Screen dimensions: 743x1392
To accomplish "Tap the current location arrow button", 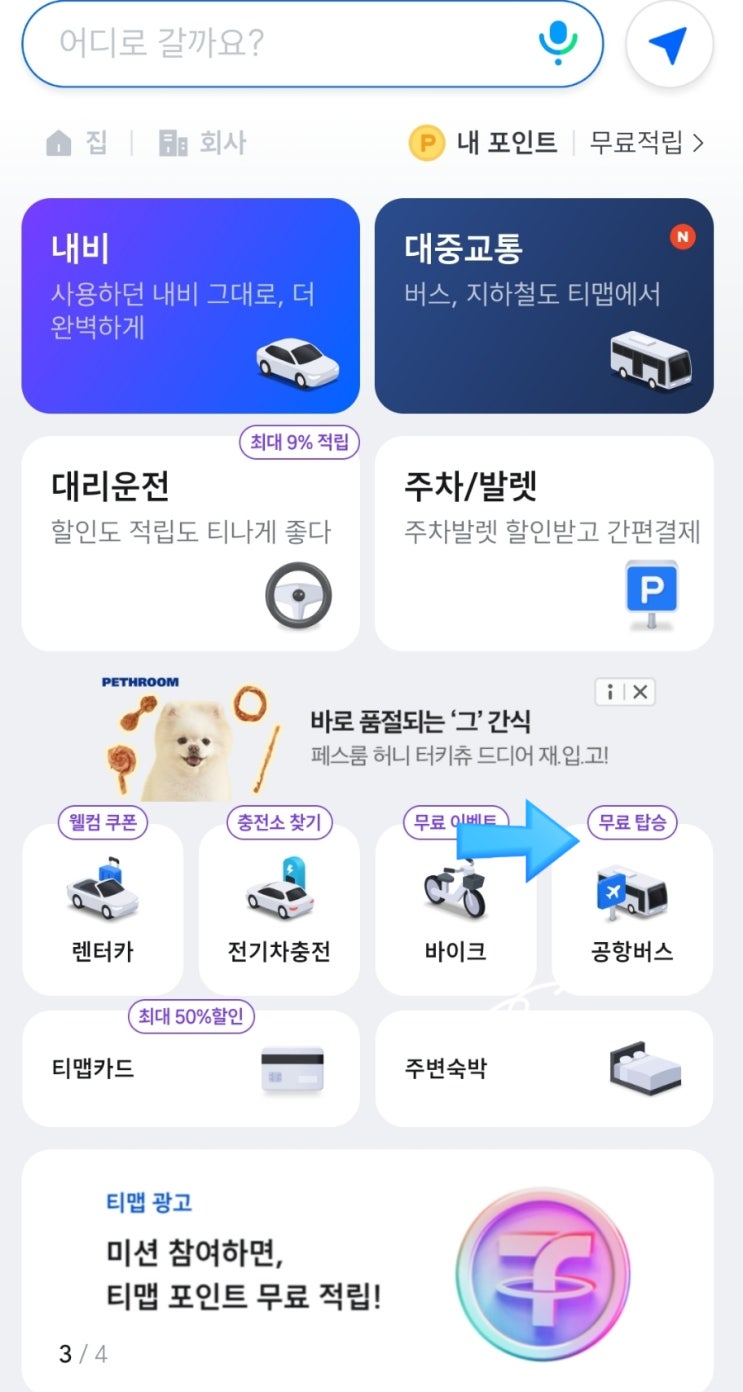I will 669,43.
